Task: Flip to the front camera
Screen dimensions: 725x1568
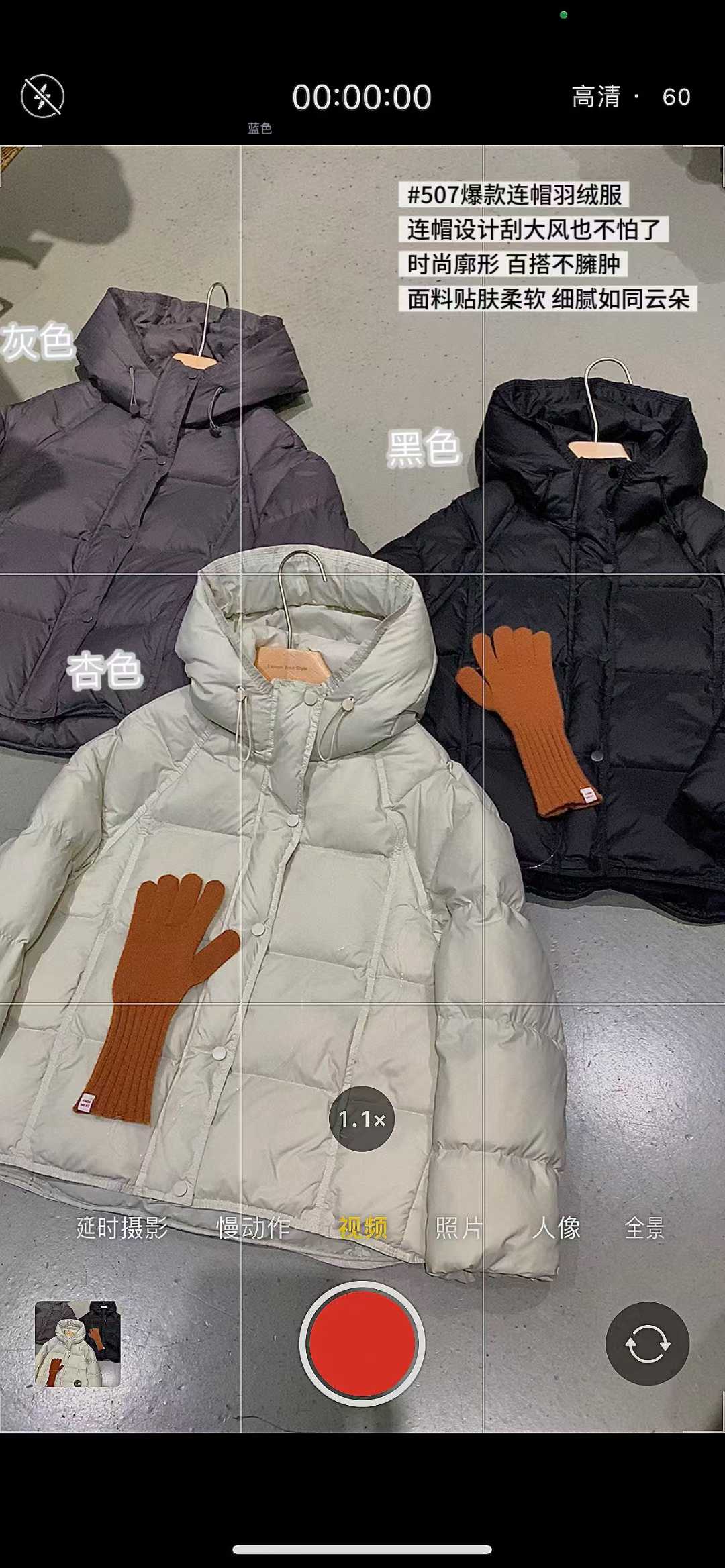Action: 647,1343
